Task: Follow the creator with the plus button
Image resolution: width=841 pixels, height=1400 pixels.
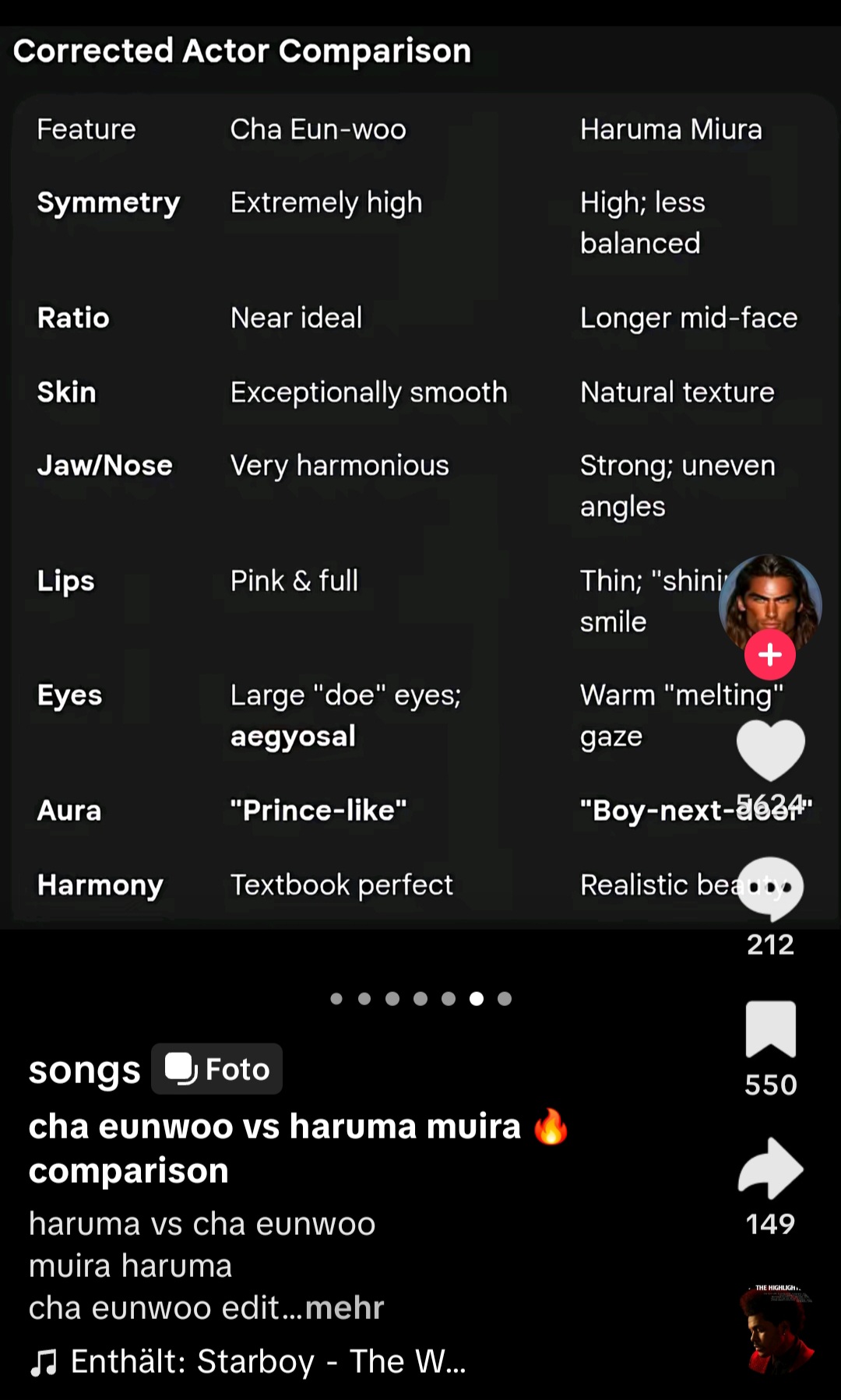Action: tap(770, 655)
